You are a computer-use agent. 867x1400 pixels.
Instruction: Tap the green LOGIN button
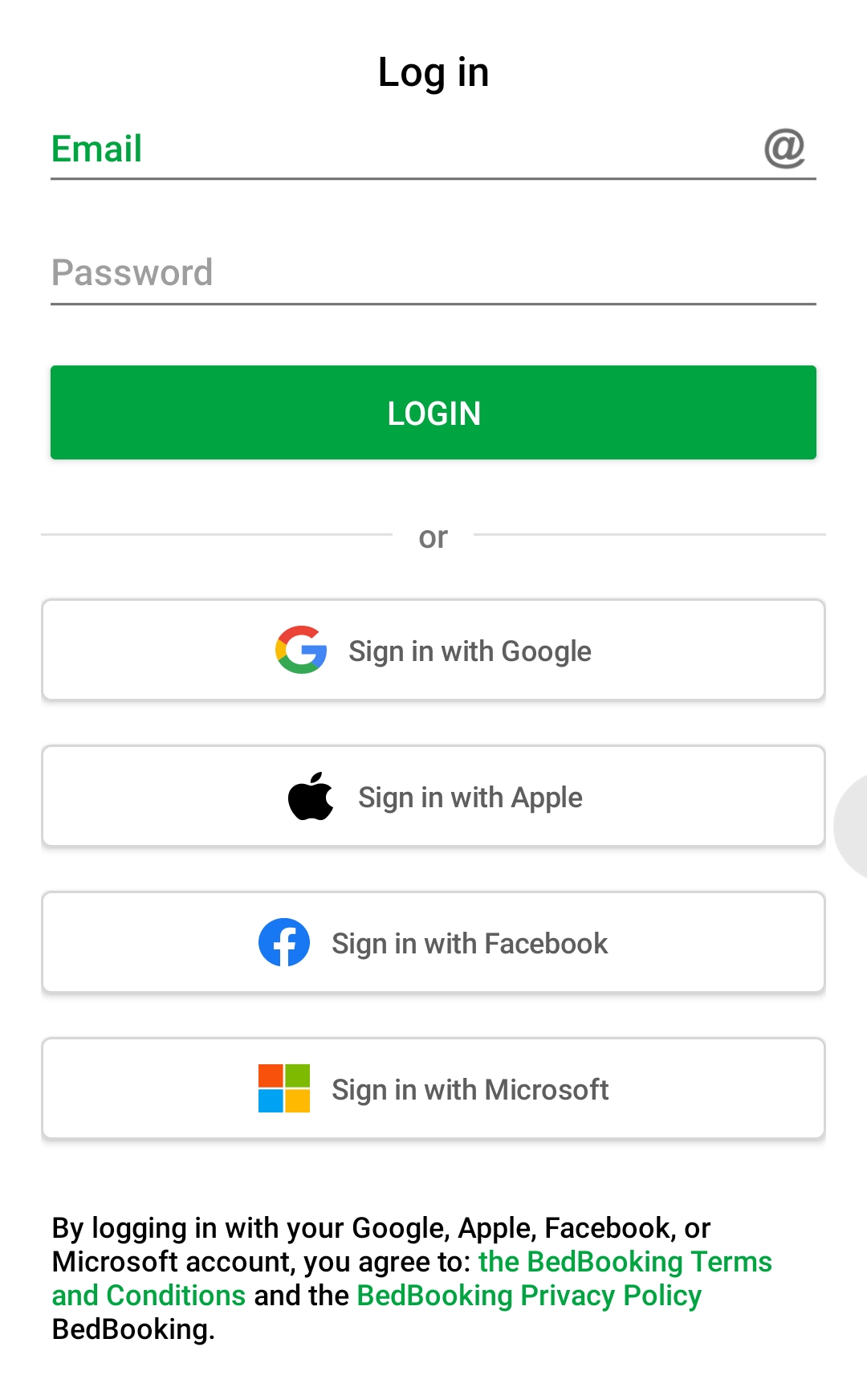click(x=433, y=413)
